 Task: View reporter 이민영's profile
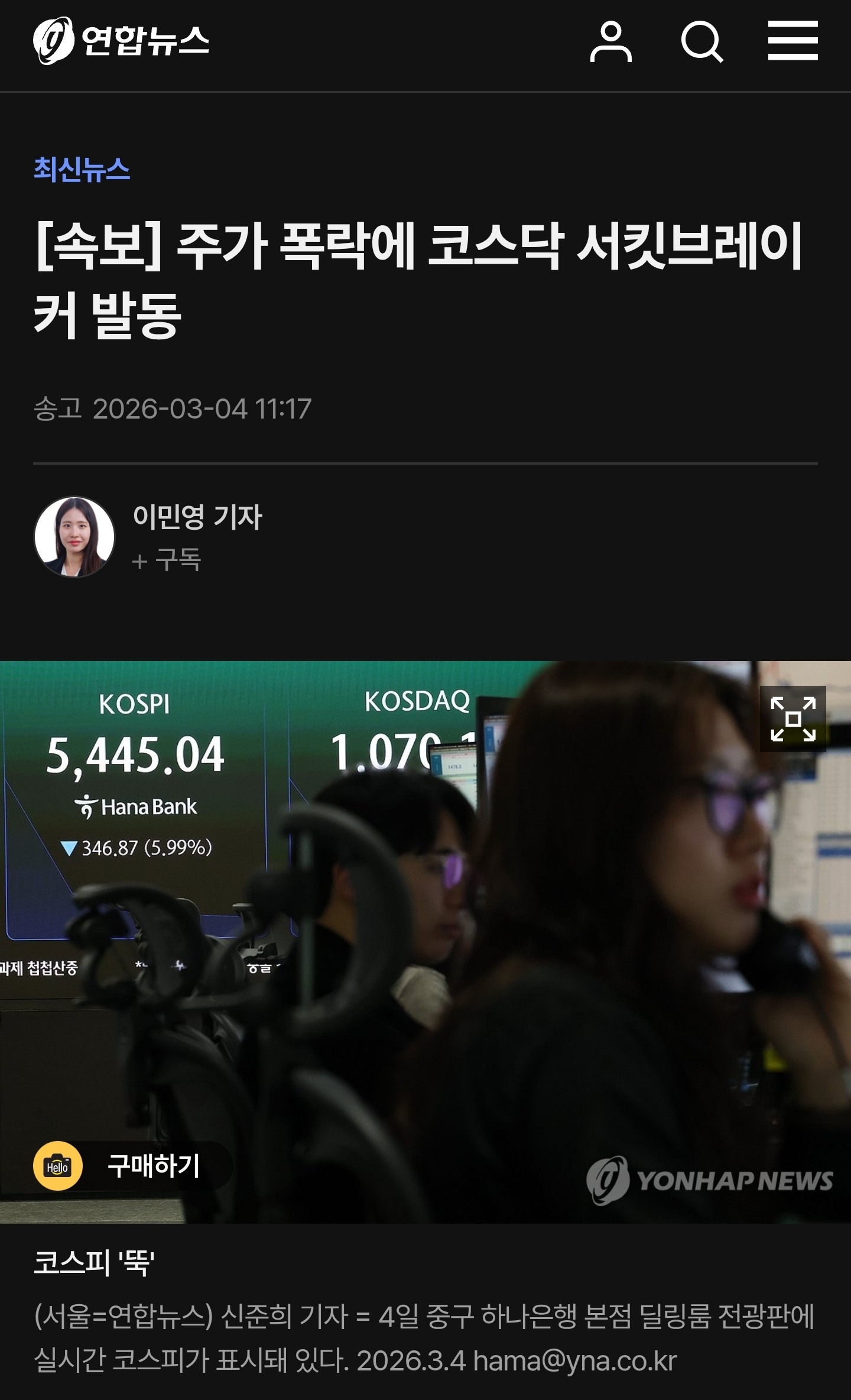tap(197, 517)
